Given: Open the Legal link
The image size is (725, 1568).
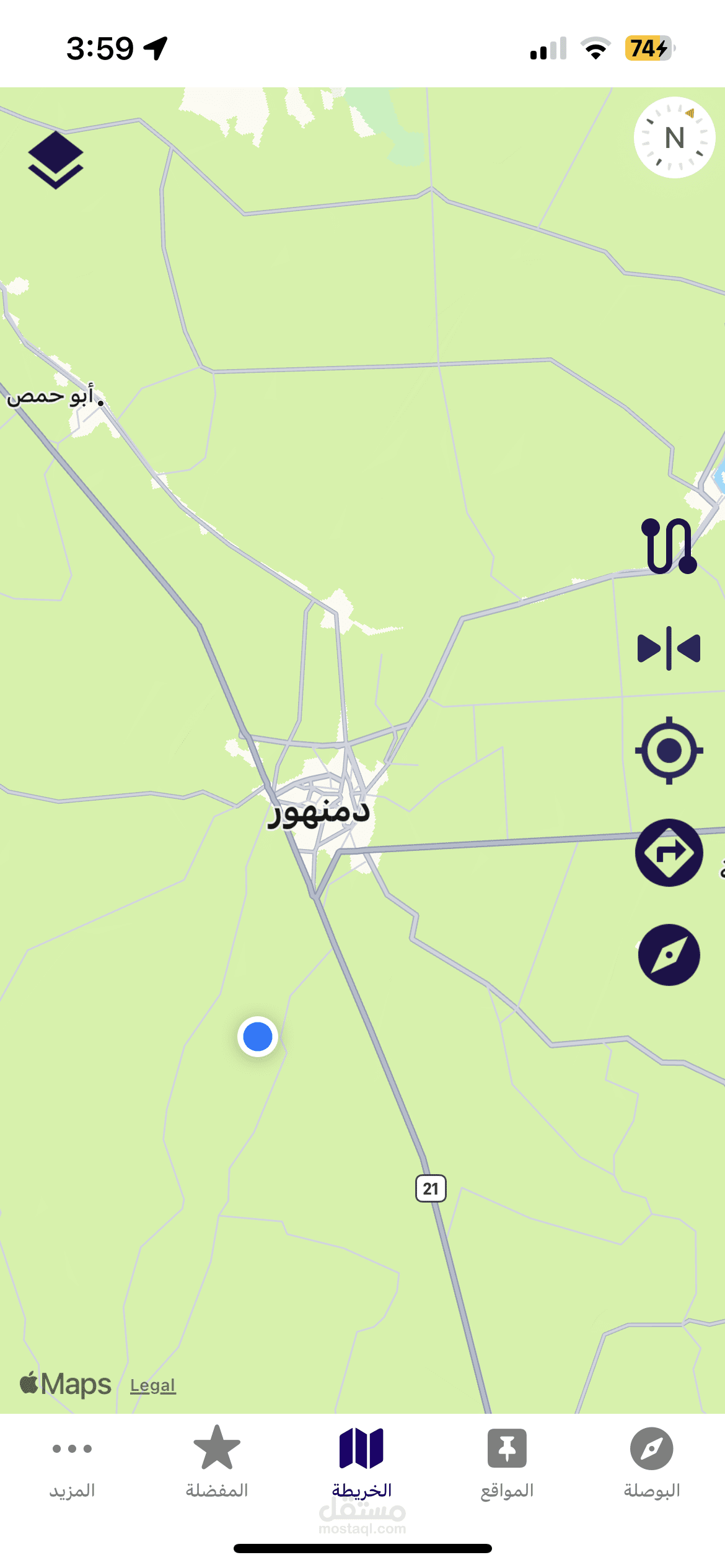Looking at the screenshot, I should pos(153,1385).
